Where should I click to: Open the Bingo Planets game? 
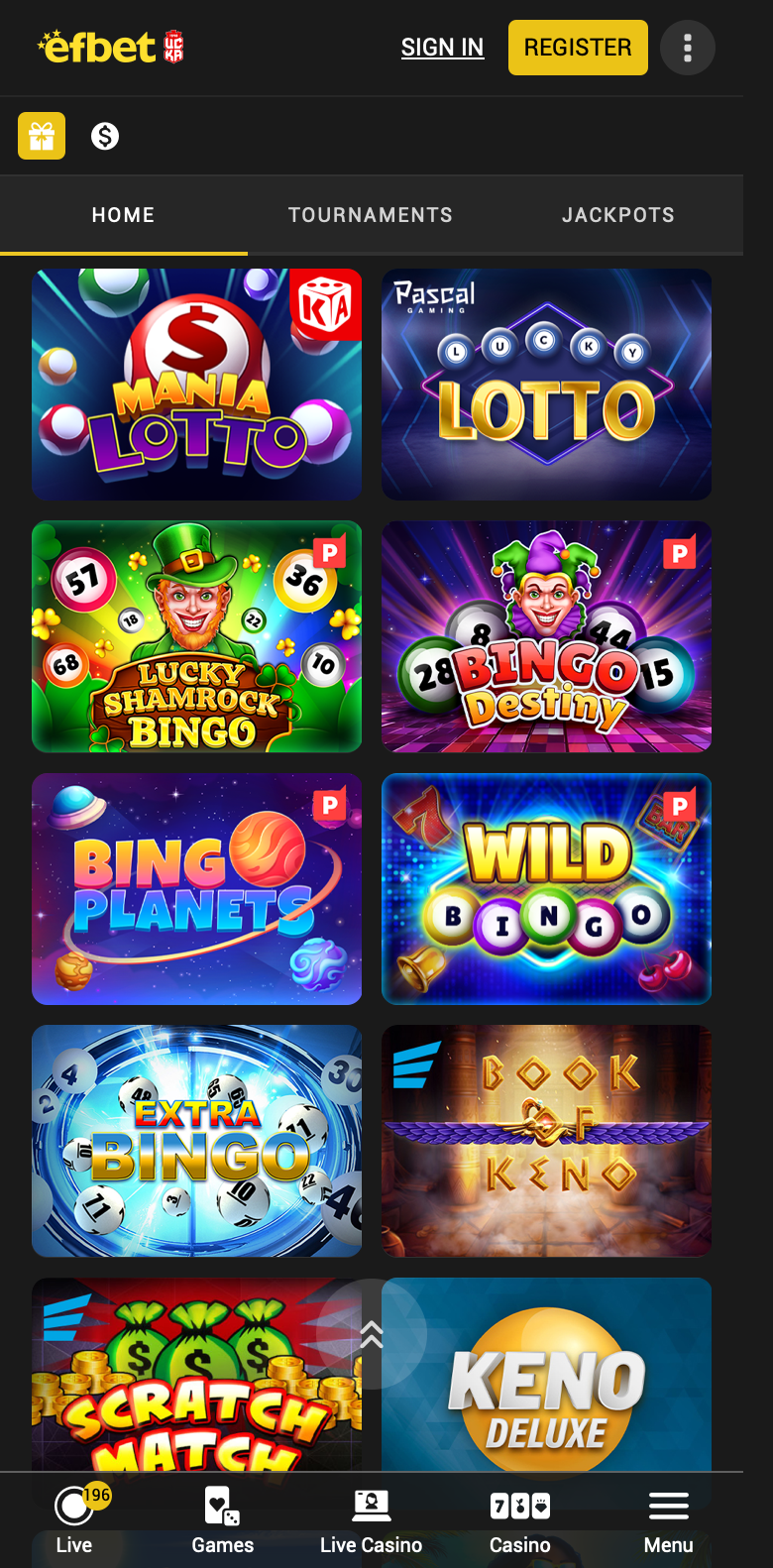[x=196, y=889]
